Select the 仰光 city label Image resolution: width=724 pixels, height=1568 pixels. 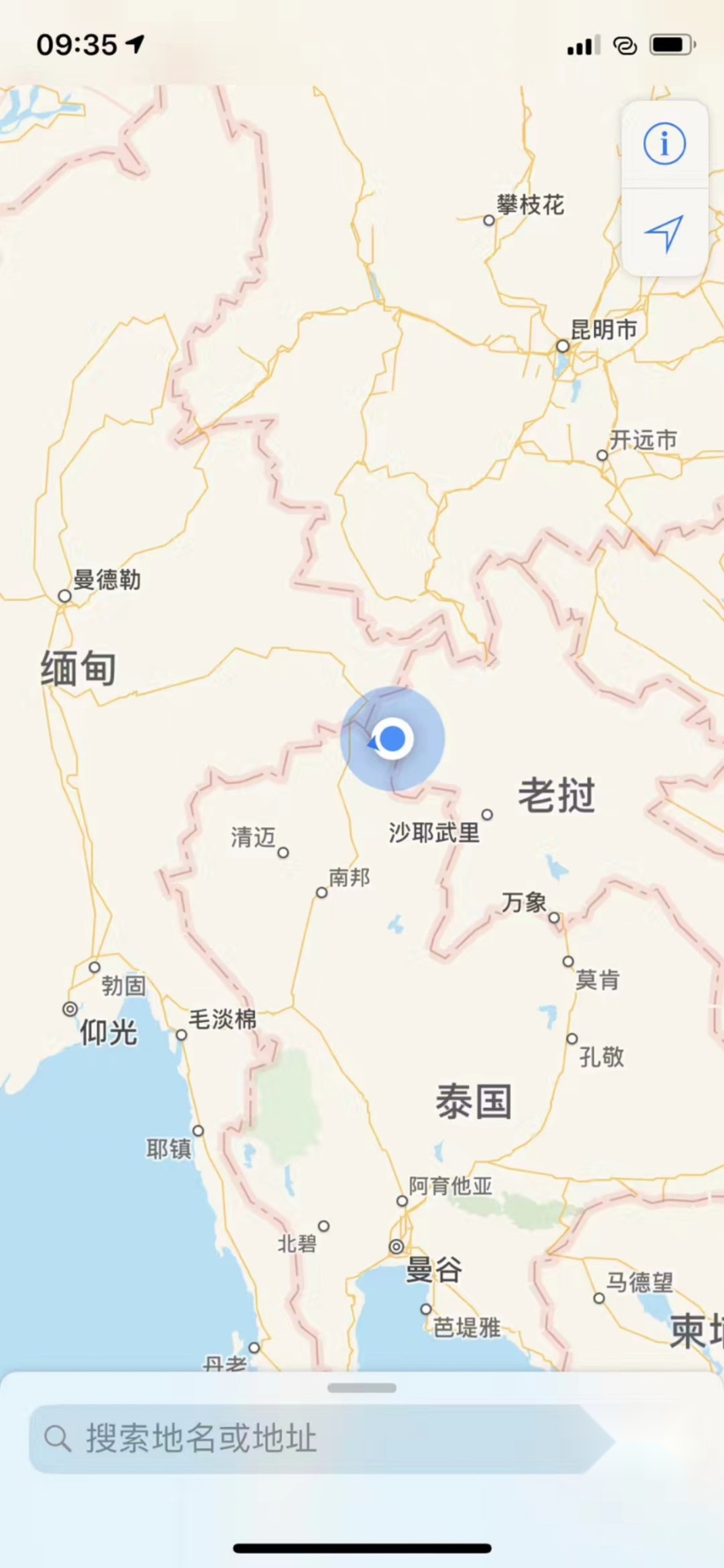(x=108, y=1031)
